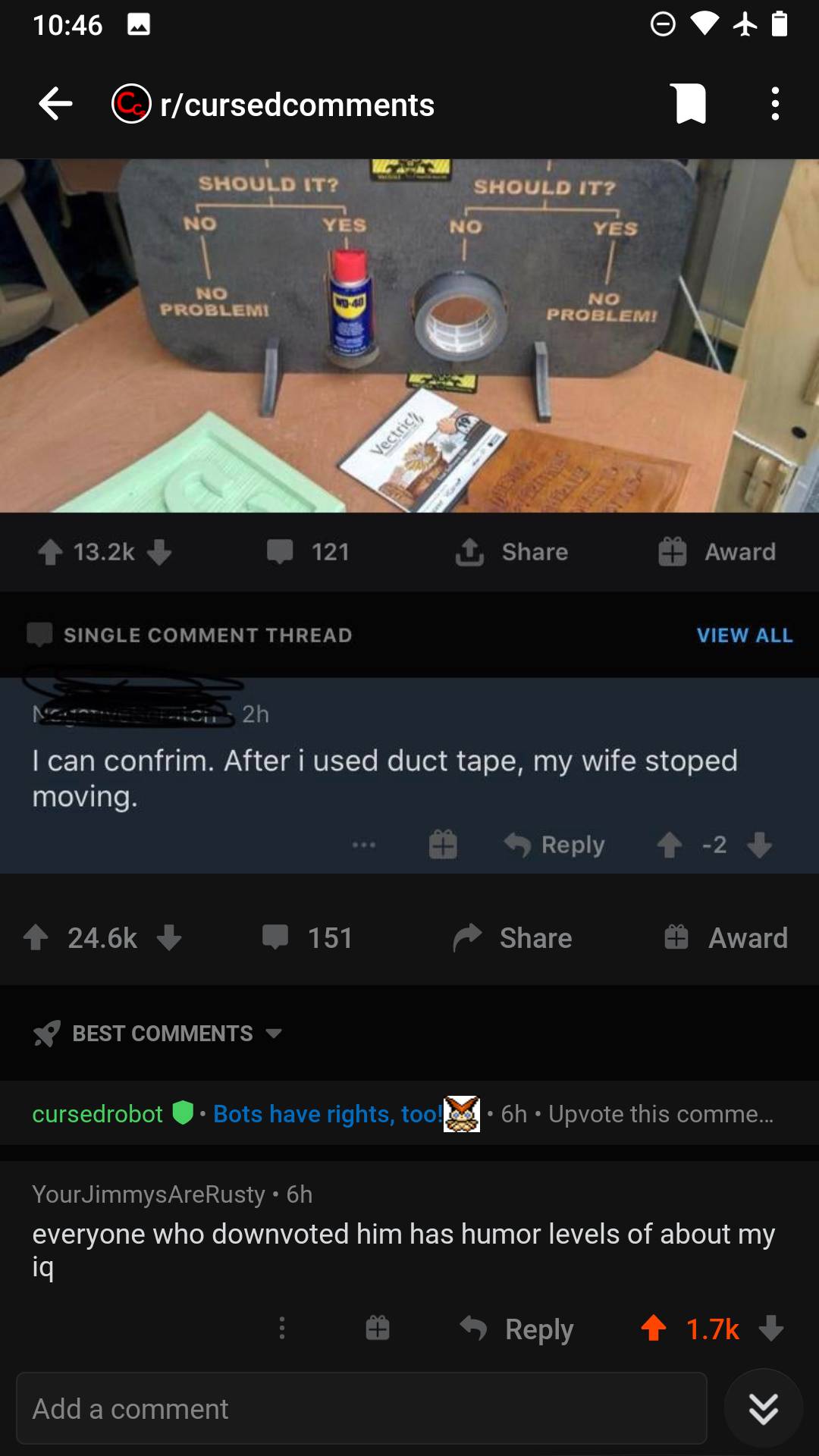Open the 151 comments button

coord(308,937)
